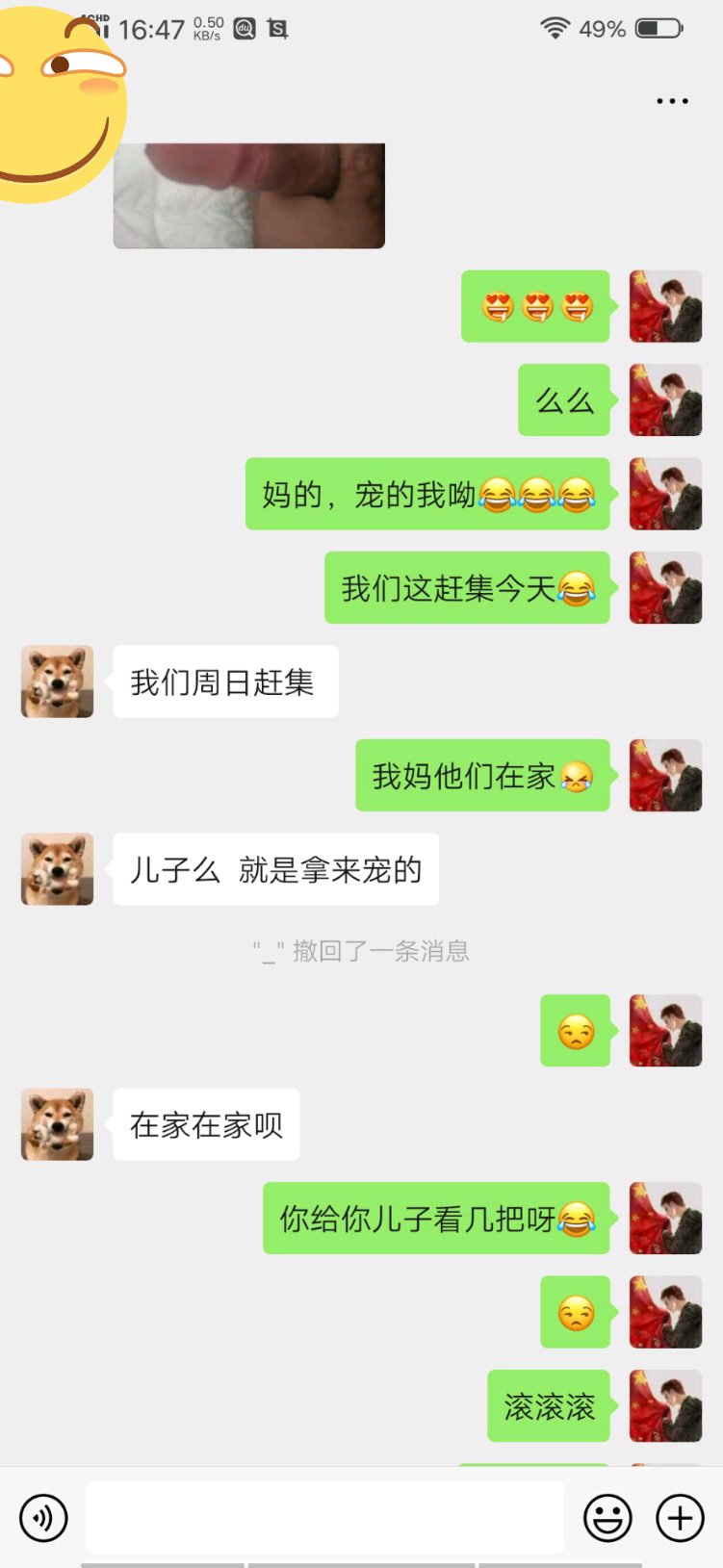The height and width of the screenshot is (1568, 723).
Task: Switch to voice message input
Action: (43, 1518)
